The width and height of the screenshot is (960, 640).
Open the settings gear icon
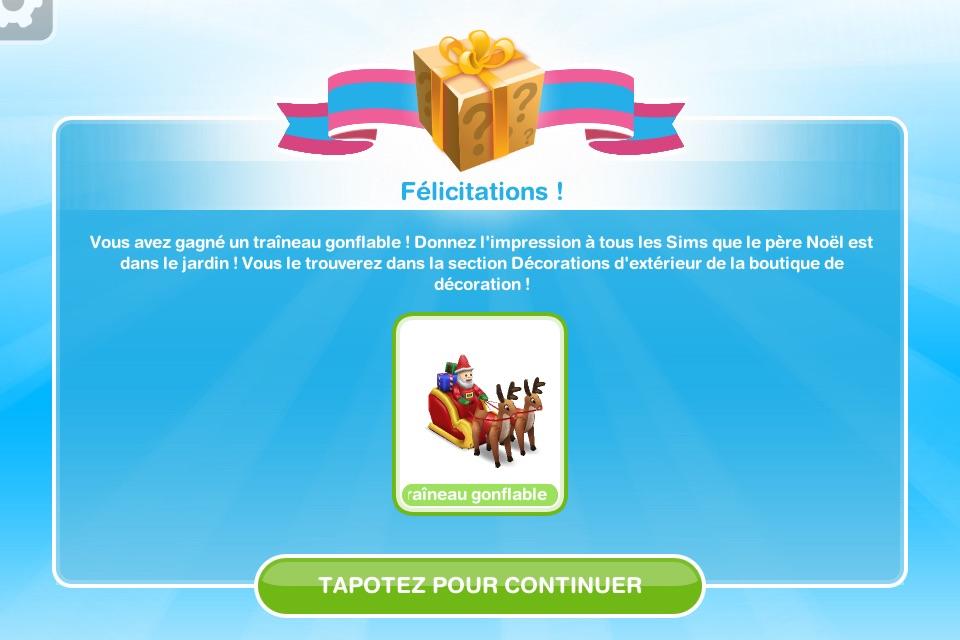[x=20, y=16]
